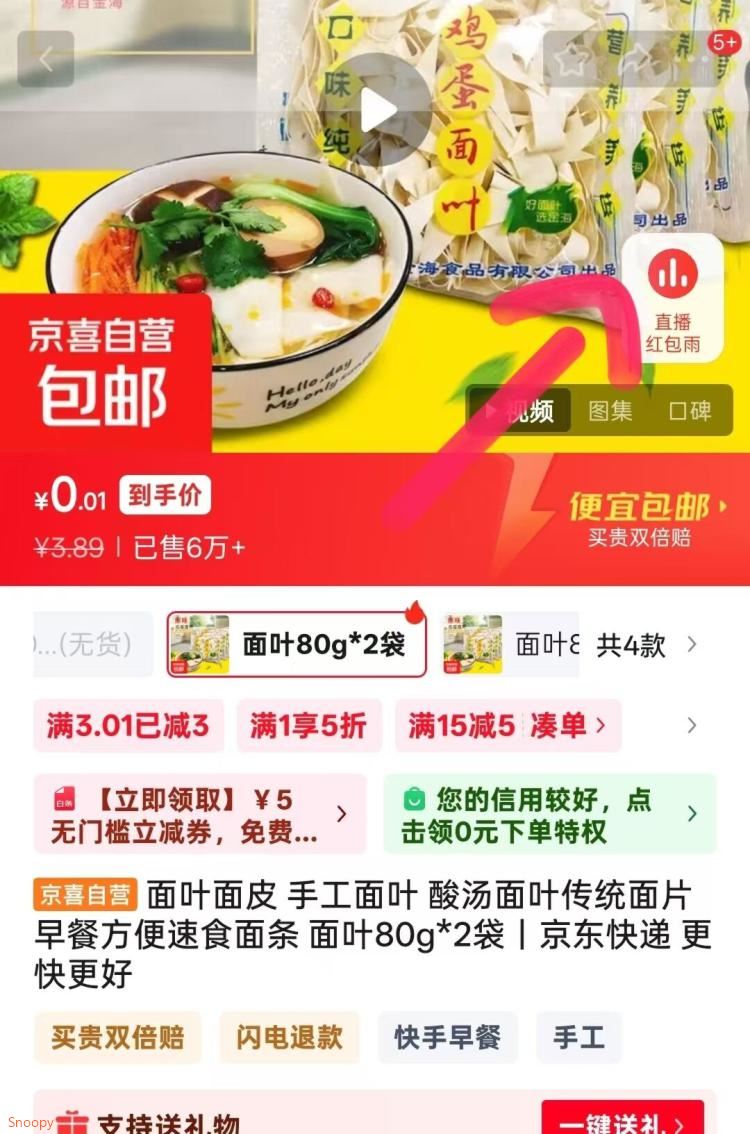Screen dimensions: 750x1134
Task: Tap the 闪电退款 service tag
Action: click(x=289, y=1037)
